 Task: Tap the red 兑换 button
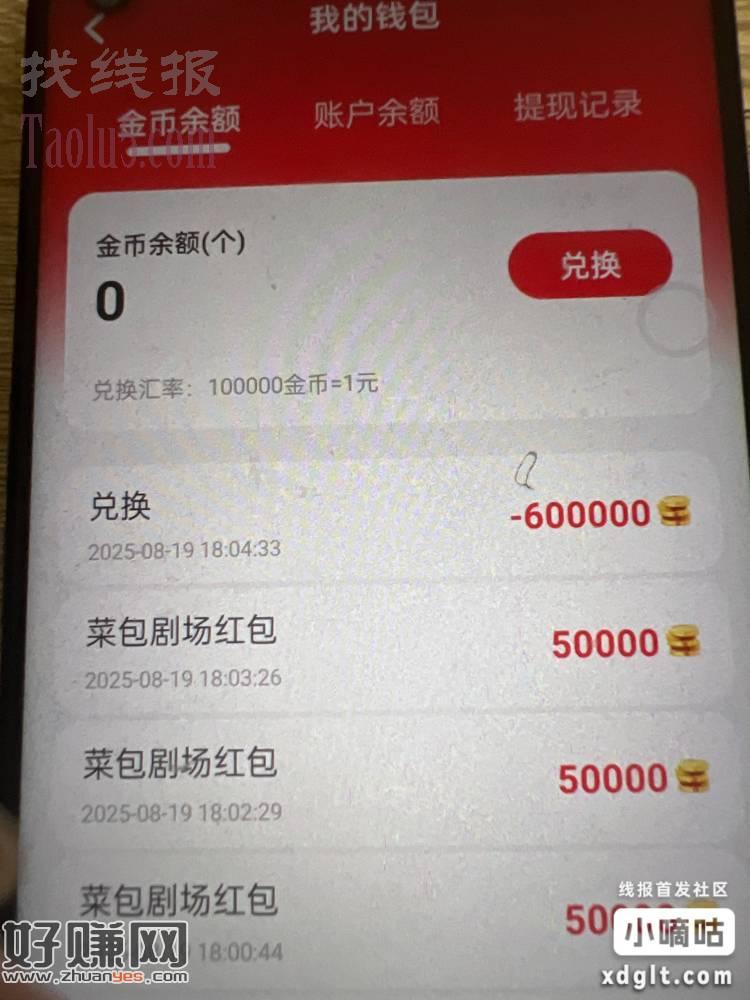589,265
